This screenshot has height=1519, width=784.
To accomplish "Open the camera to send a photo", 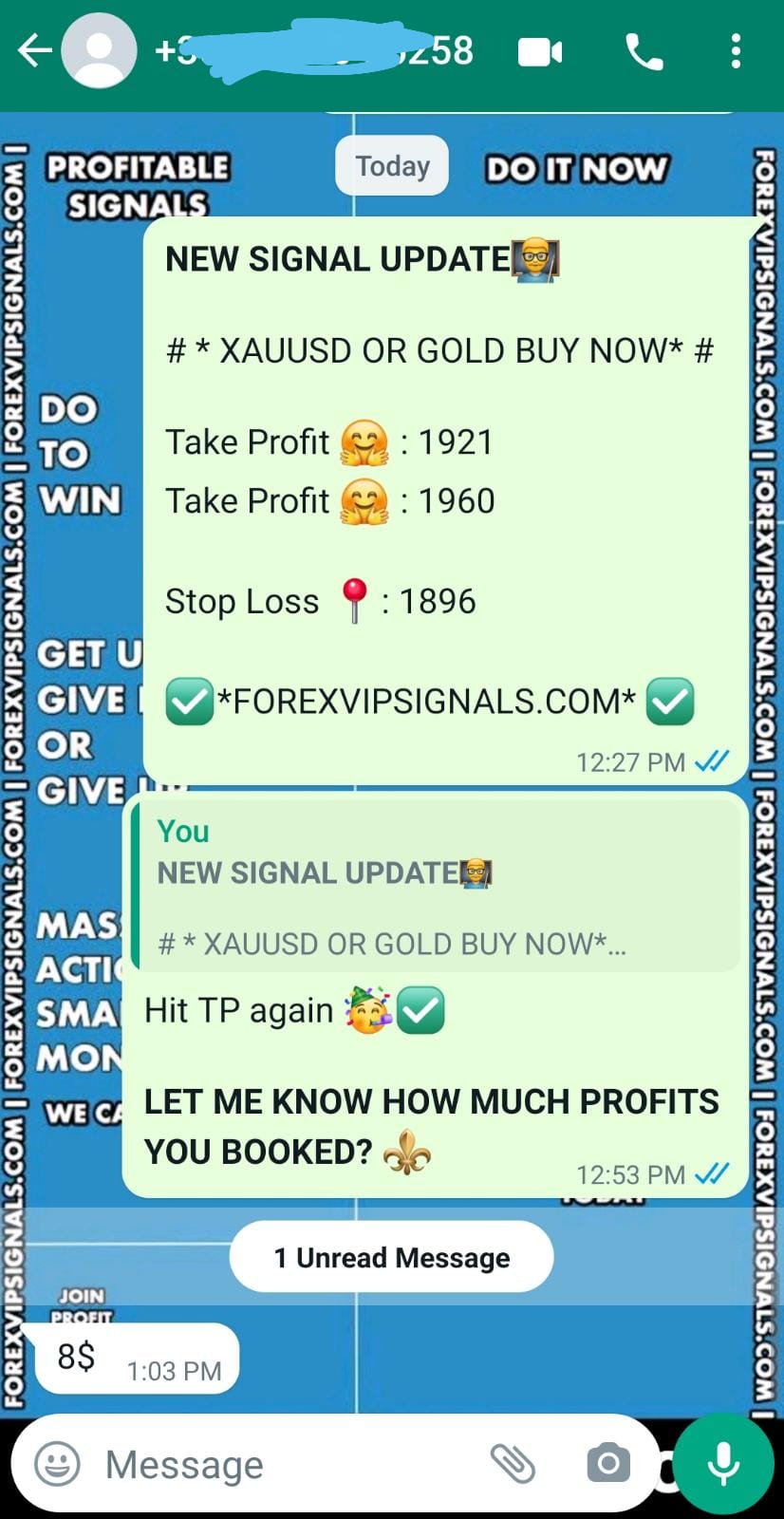I will tap(608, 1464).
